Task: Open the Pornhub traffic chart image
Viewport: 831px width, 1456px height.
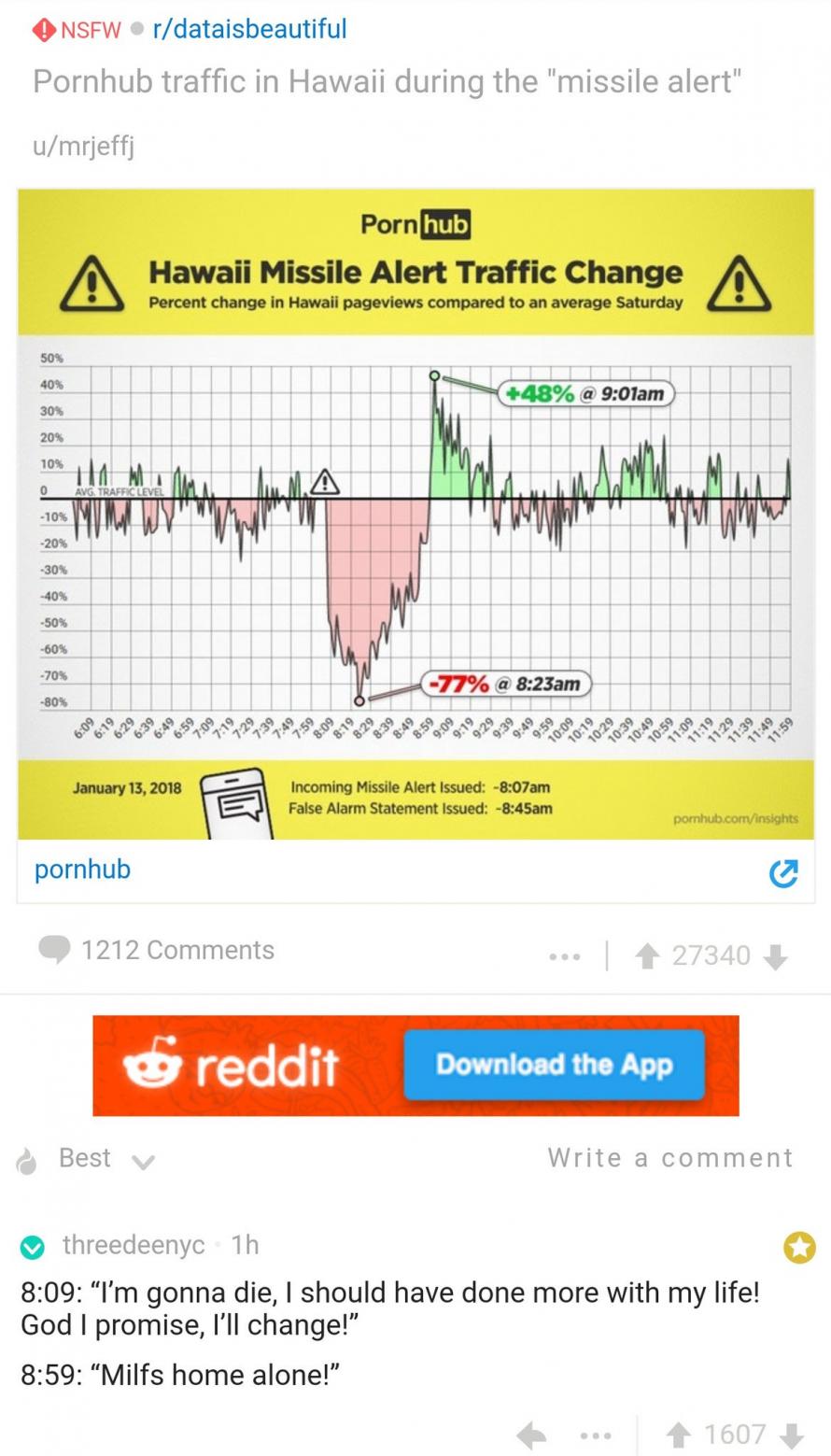Action: [415, 514]
